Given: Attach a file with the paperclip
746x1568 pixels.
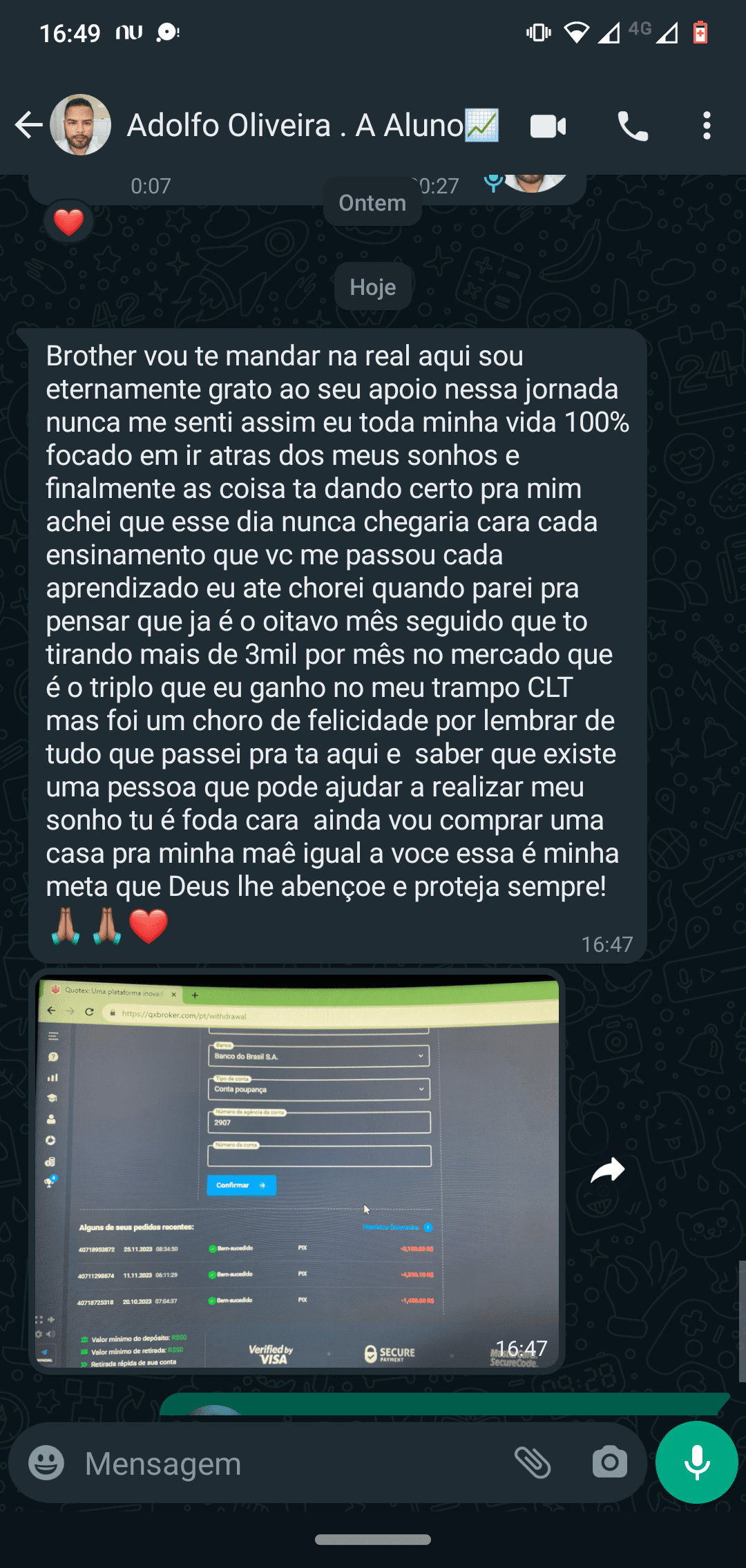Looking at the screenshot, I should [533, 1462].
